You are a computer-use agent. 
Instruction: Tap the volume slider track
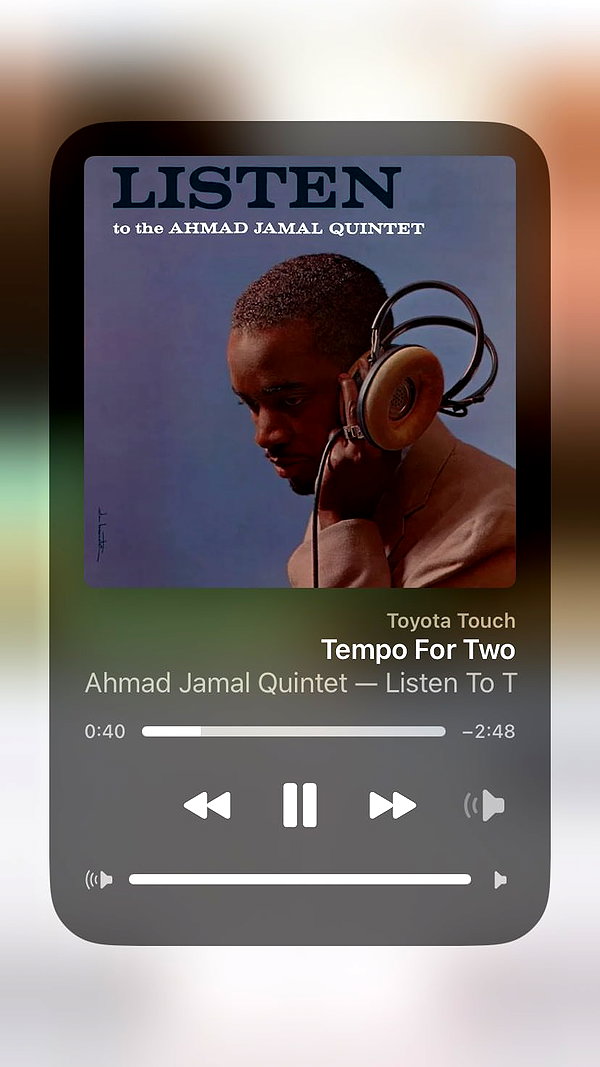300,879
